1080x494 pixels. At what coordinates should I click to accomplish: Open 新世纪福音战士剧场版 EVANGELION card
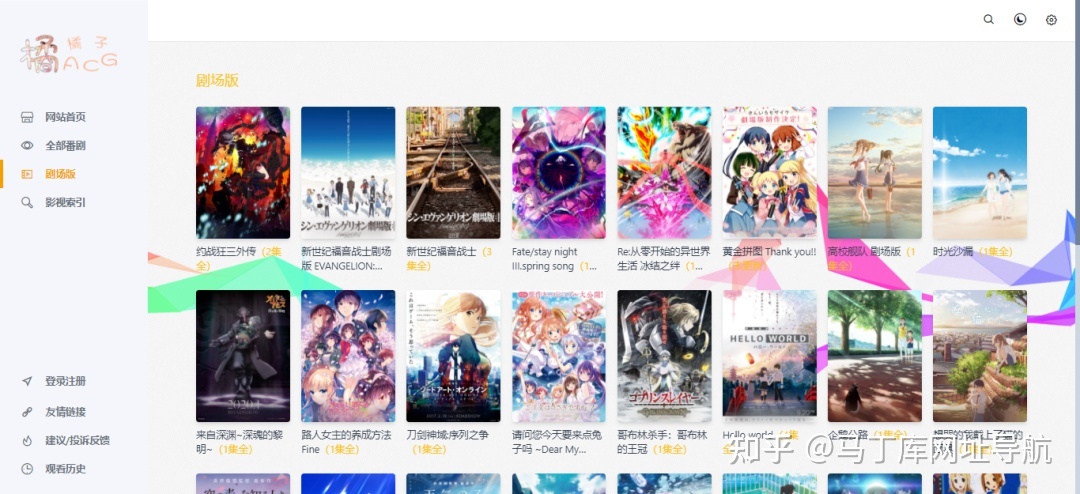click(348, 172)
